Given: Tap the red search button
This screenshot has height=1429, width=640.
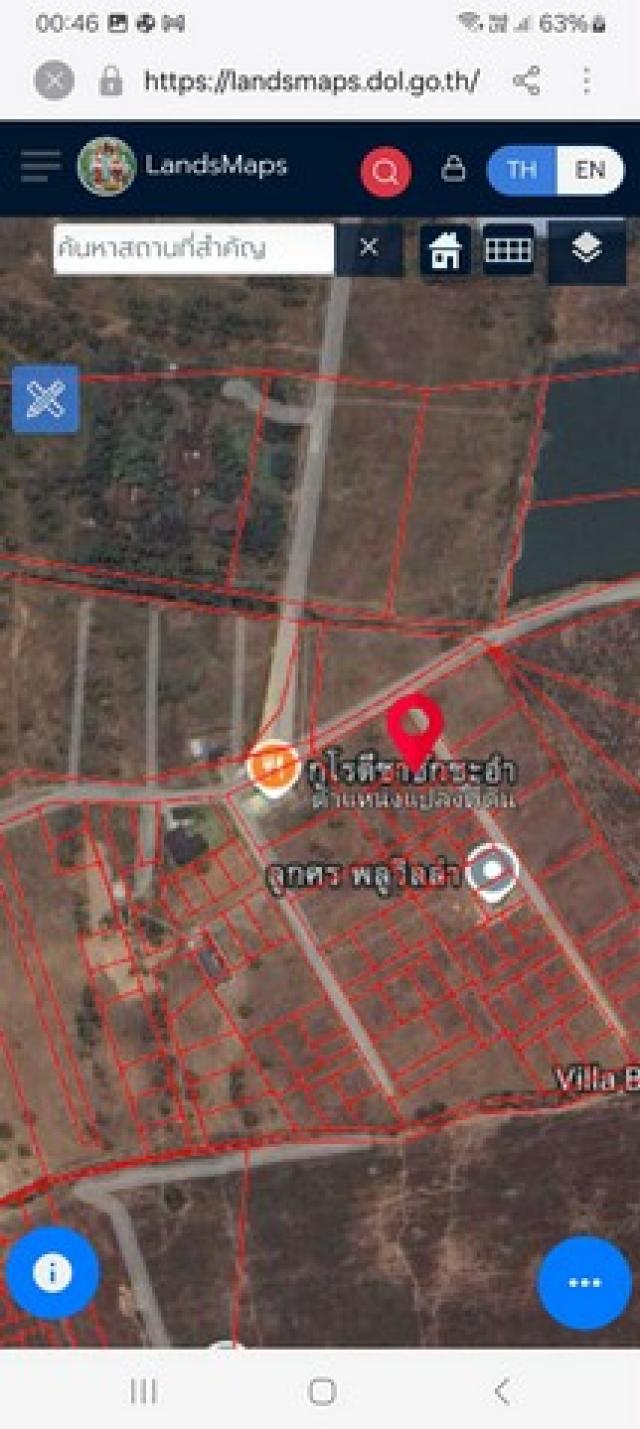Looking at the screenshot, I should click(x=385, y=171).
